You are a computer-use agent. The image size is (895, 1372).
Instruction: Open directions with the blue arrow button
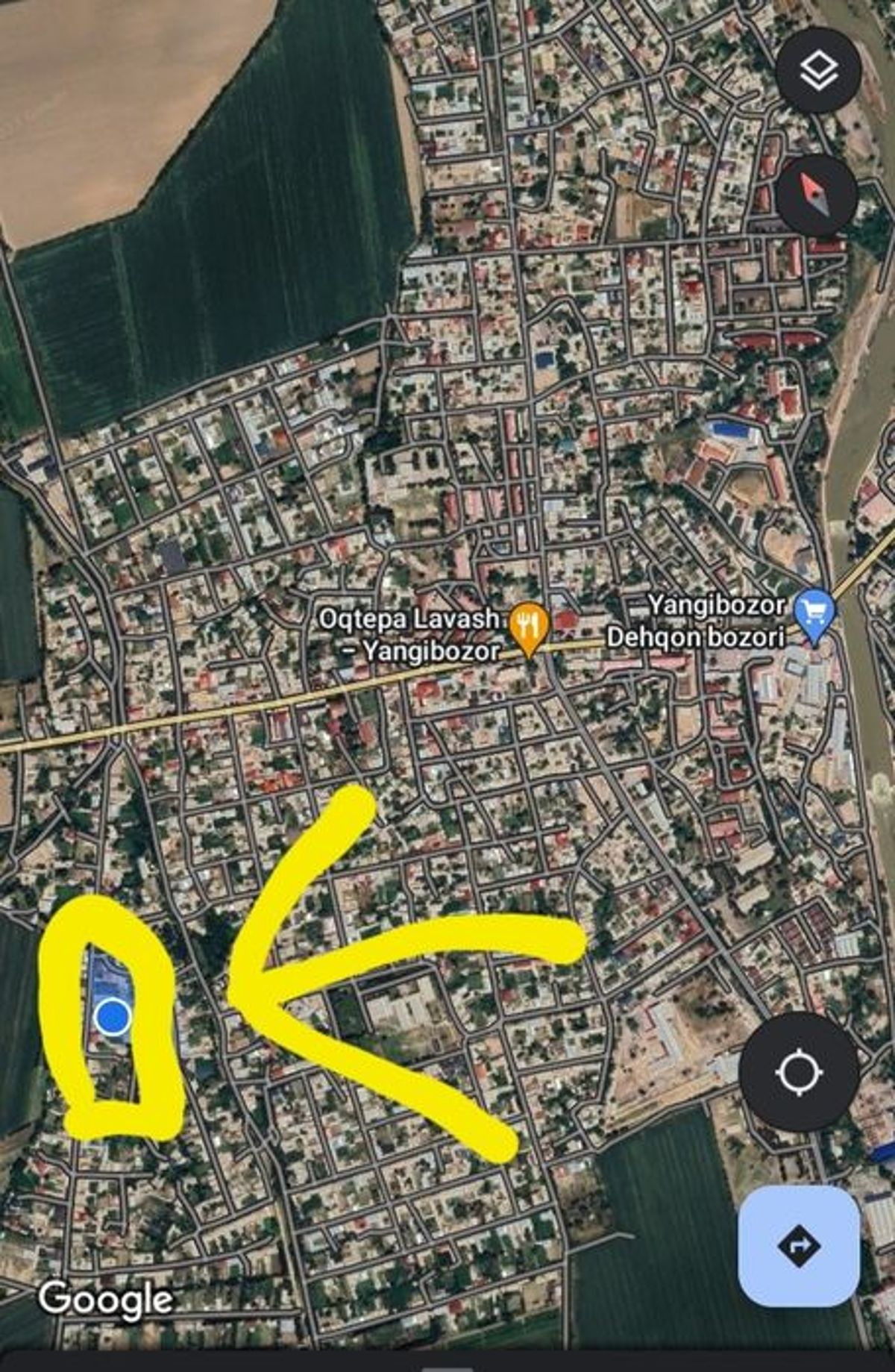[x=799, y=1246]
